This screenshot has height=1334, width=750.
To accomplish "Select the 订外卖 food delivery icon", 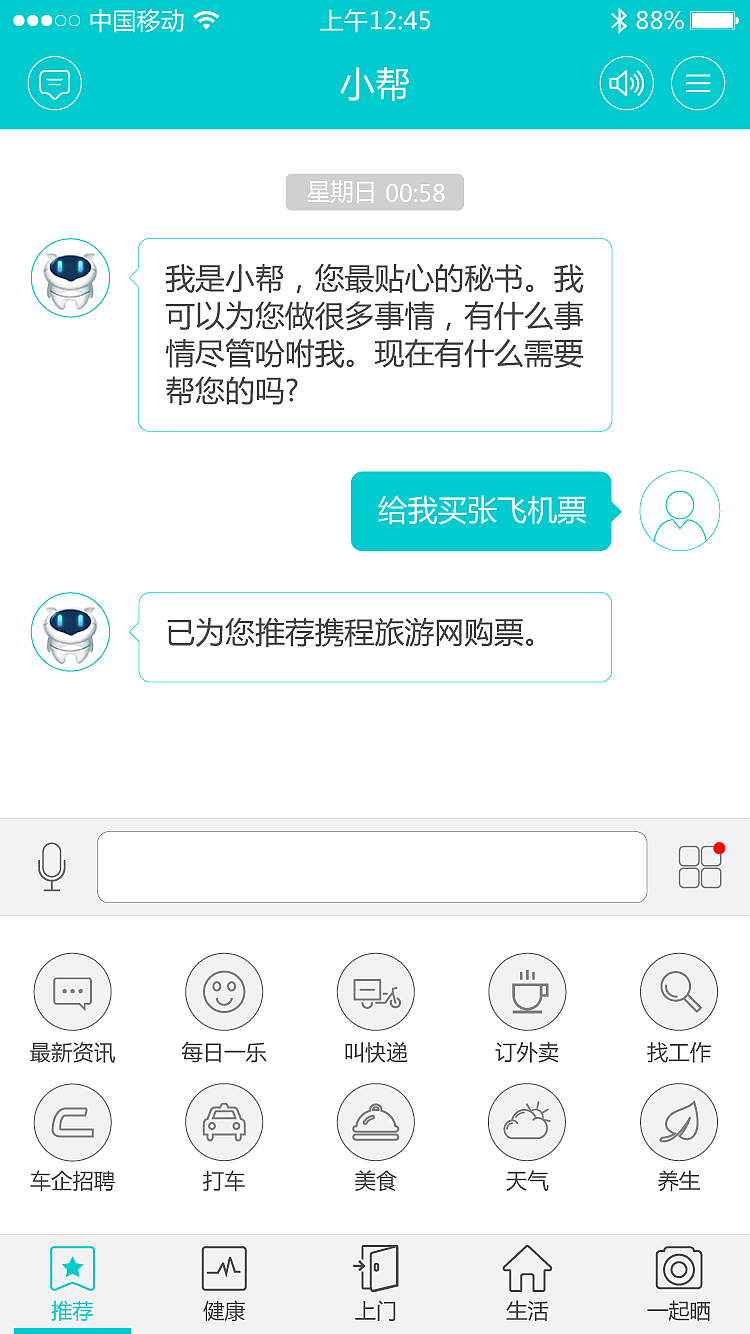I will coord(527,991).
